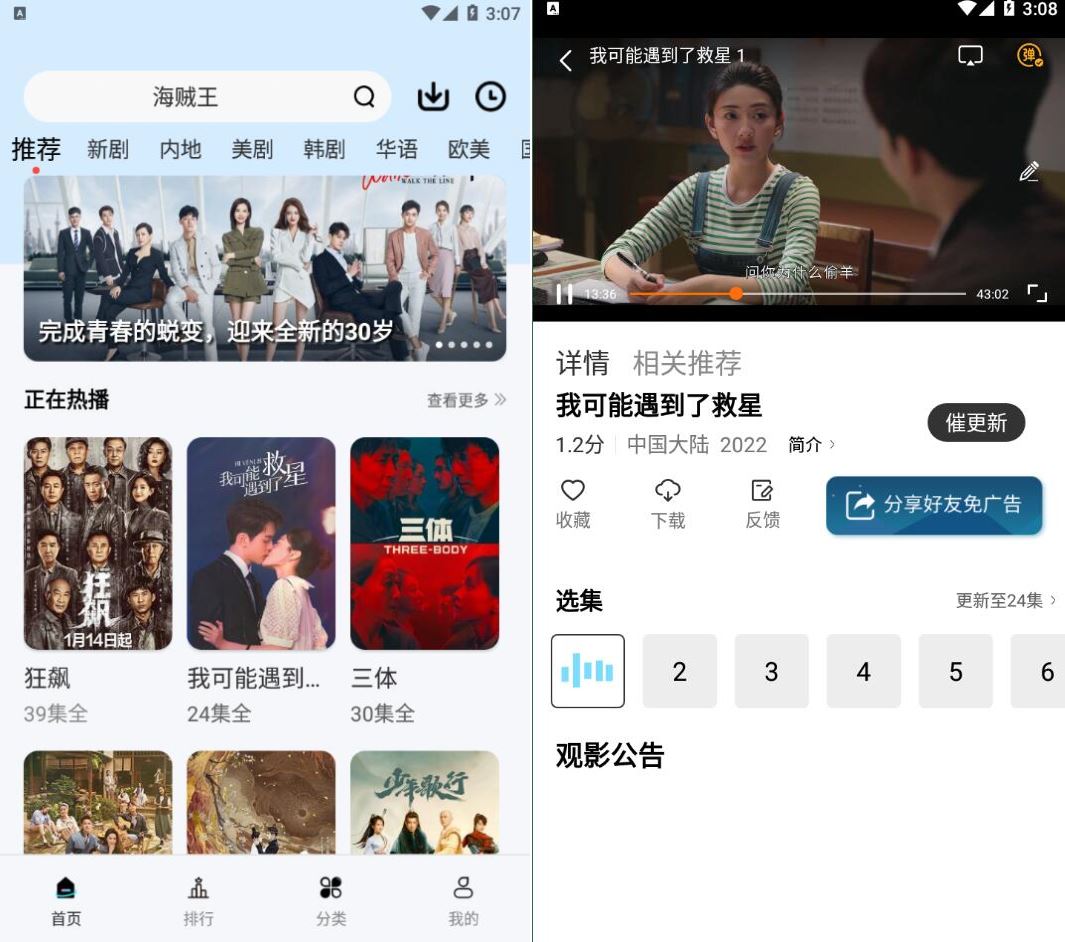Toggle the 弹 danmaku comments icon
1065x942 pixels.
click(1029, 56)
